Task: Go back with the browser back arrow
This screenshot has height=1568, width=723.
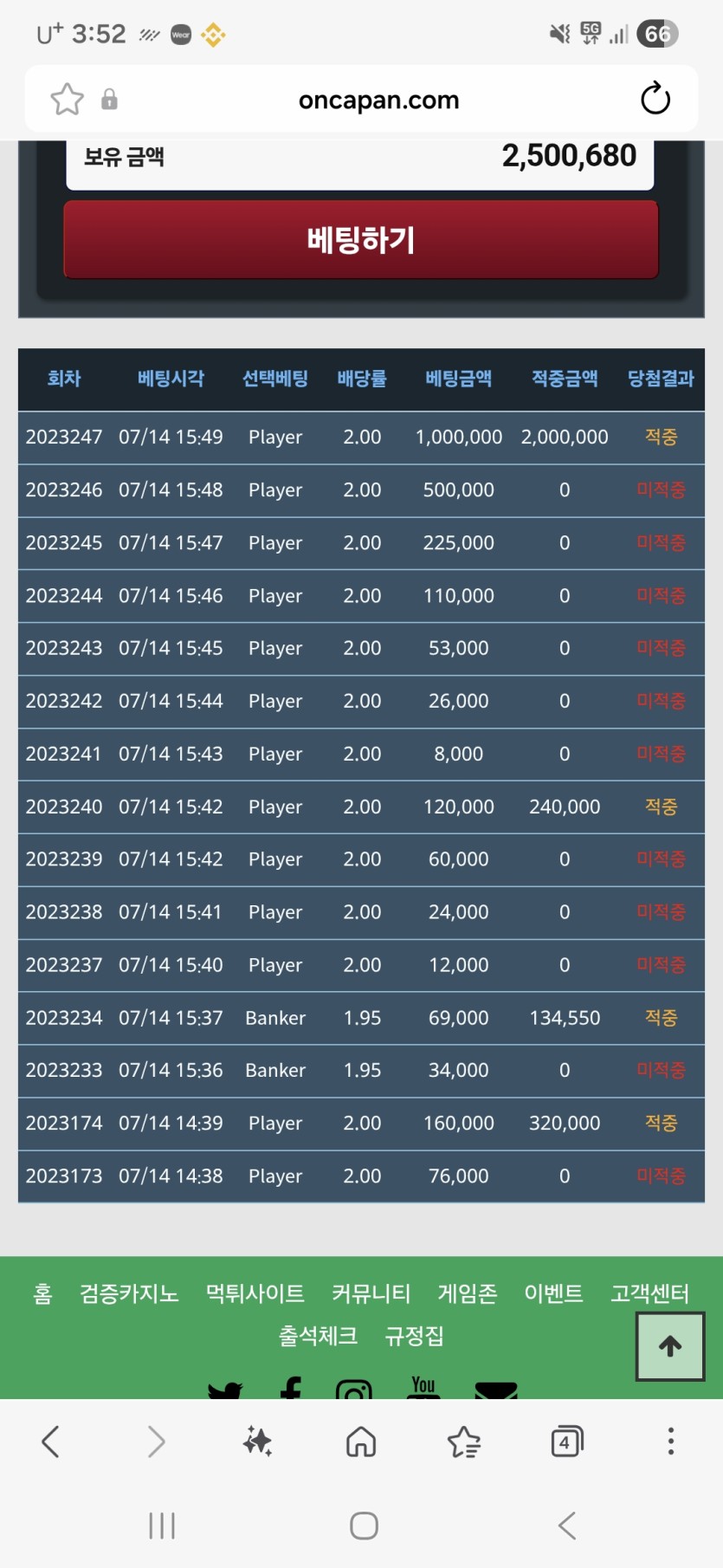Action: [x=51, y=1442]
